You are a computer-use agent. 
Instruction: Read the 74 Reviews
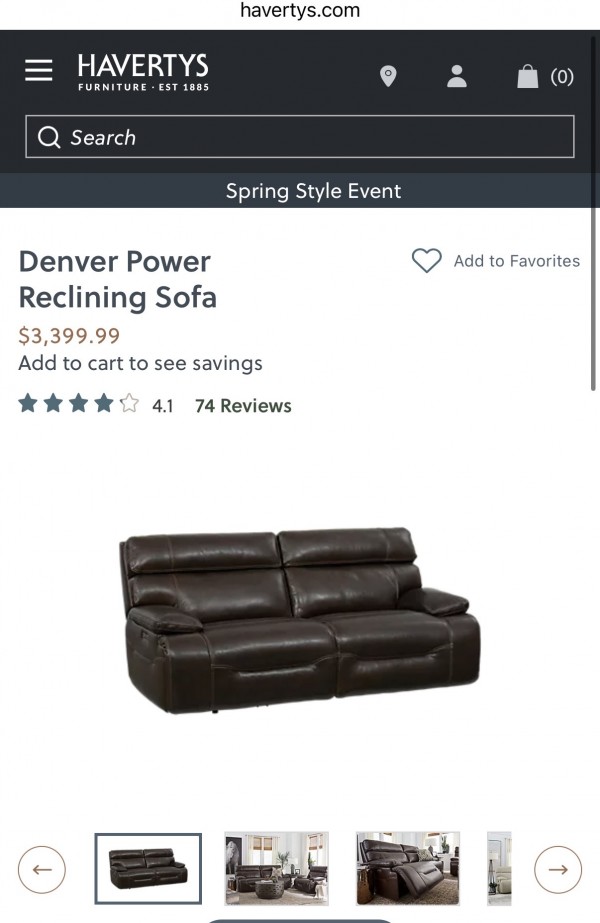click(243, 406)
